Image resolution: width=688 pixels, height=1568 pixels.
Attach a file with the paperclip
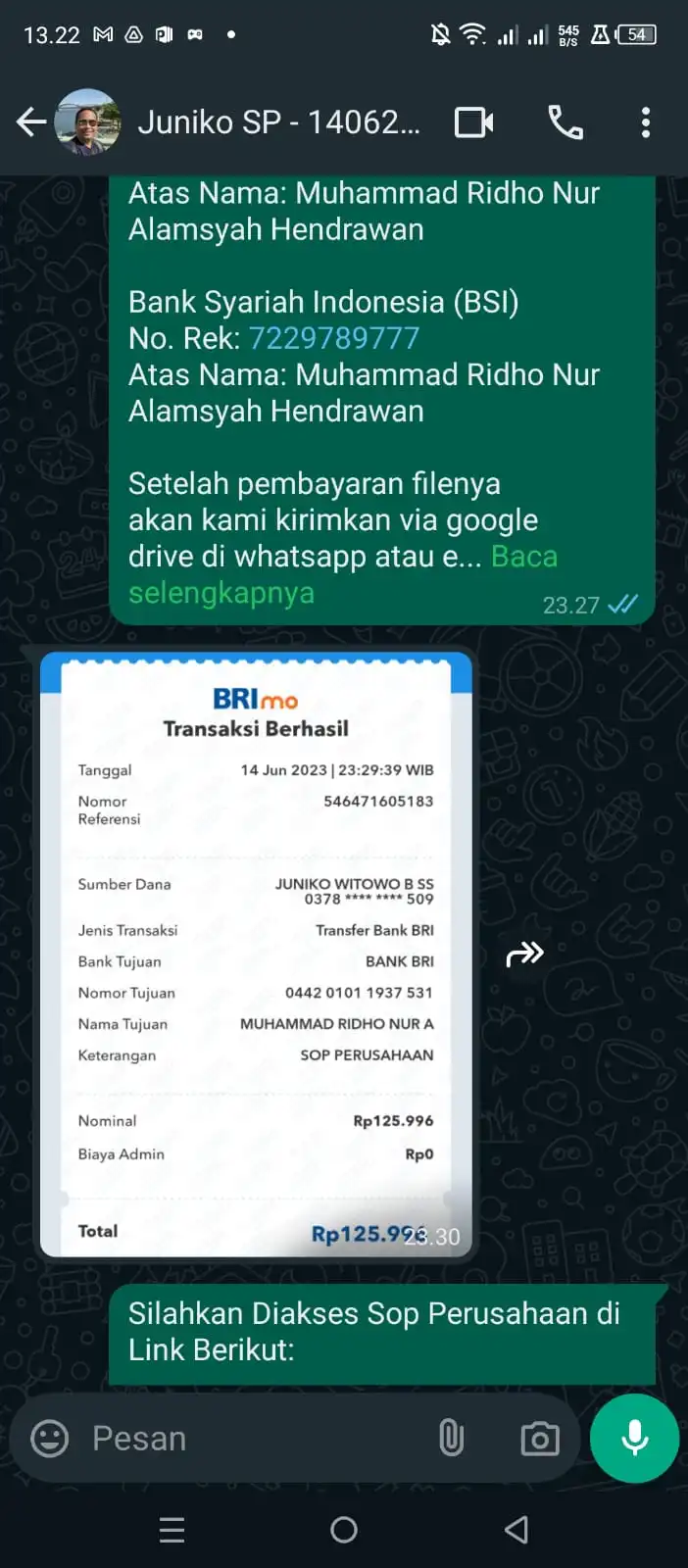(451, 1439)
